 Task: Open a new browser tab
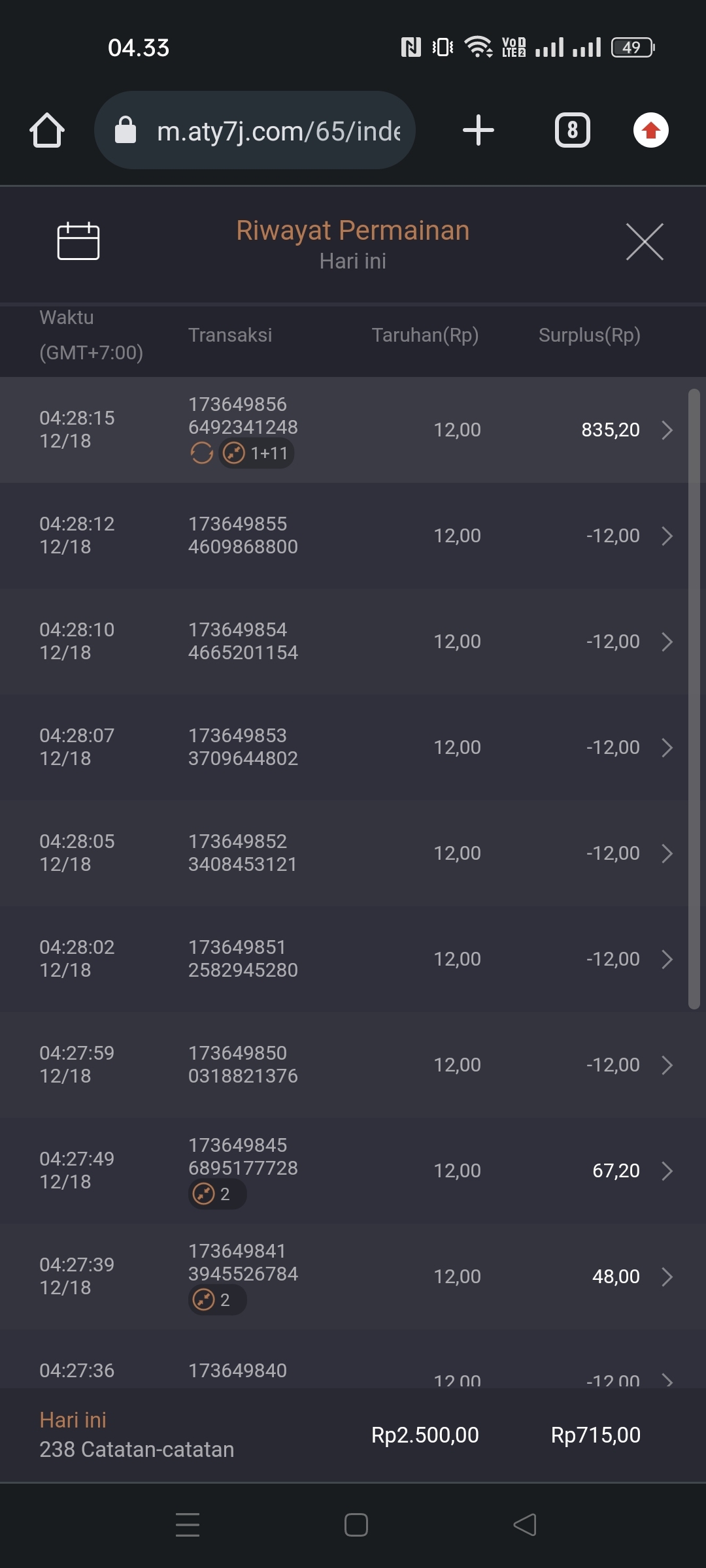(x=479, y=130)
